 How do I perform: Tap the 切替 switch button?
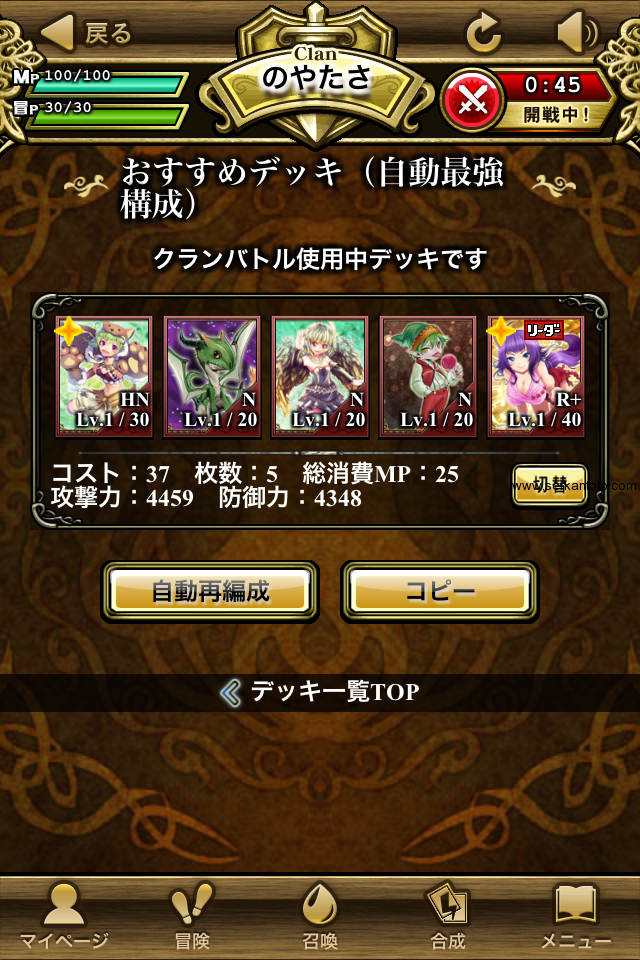[549, 485]
